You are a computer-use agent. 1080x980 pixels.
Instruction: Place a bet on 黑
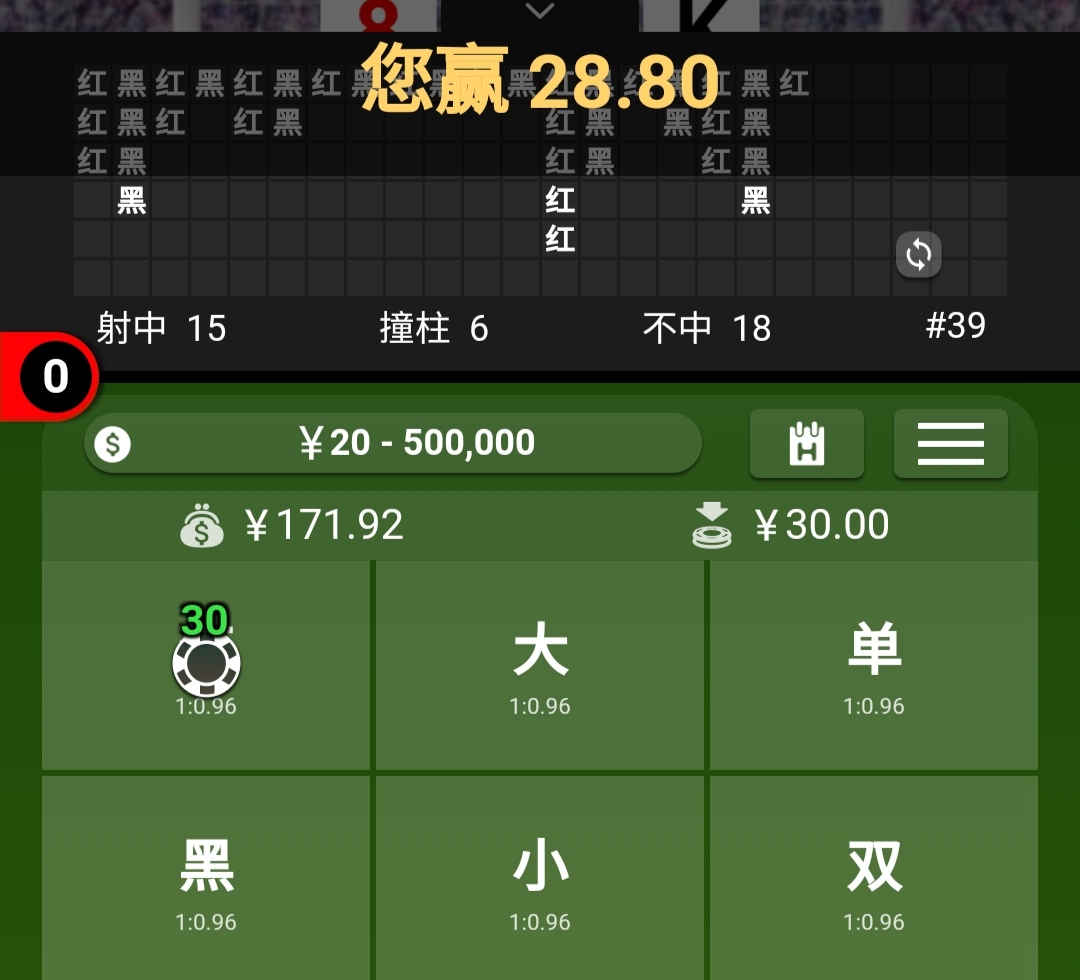click(206, 880)
